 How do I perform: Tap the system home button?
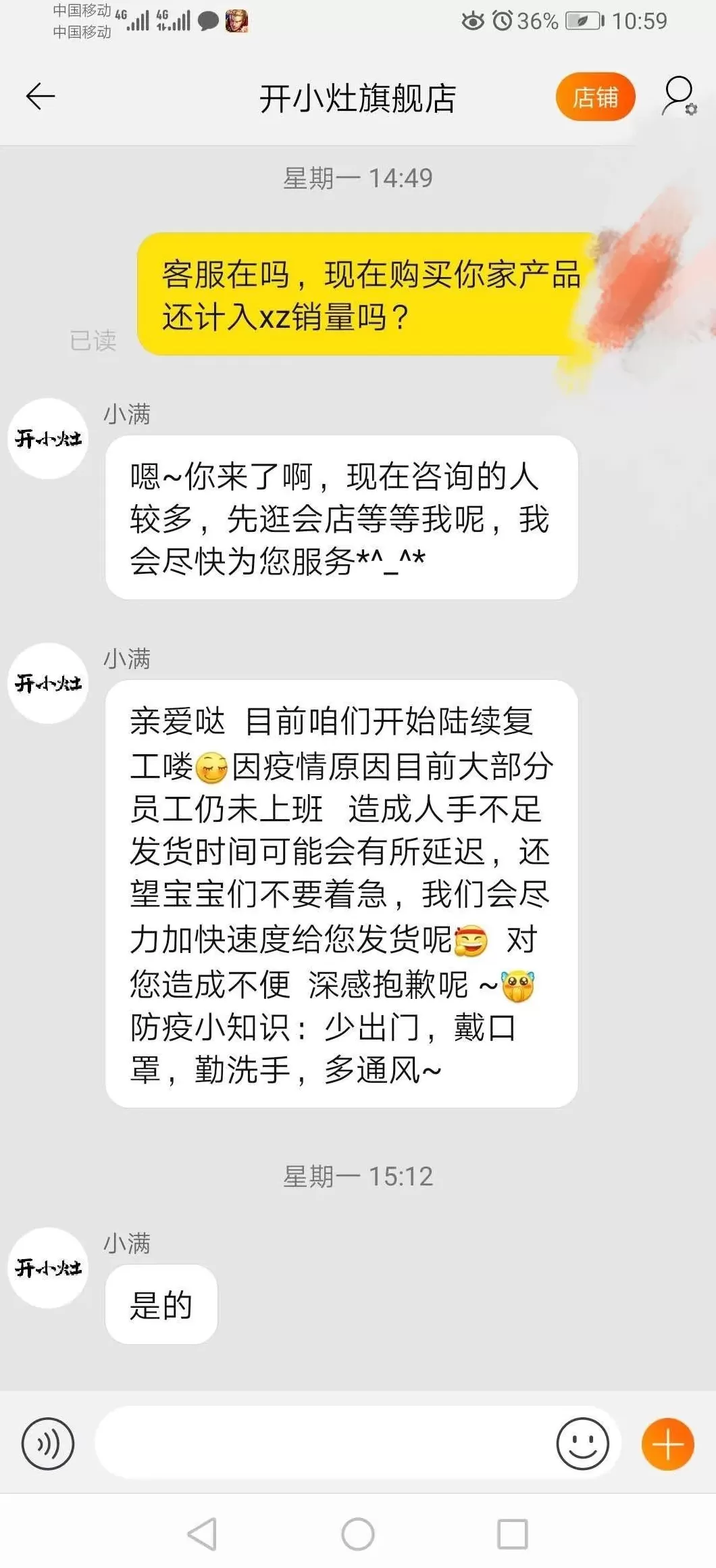[x=358, y=1534]
